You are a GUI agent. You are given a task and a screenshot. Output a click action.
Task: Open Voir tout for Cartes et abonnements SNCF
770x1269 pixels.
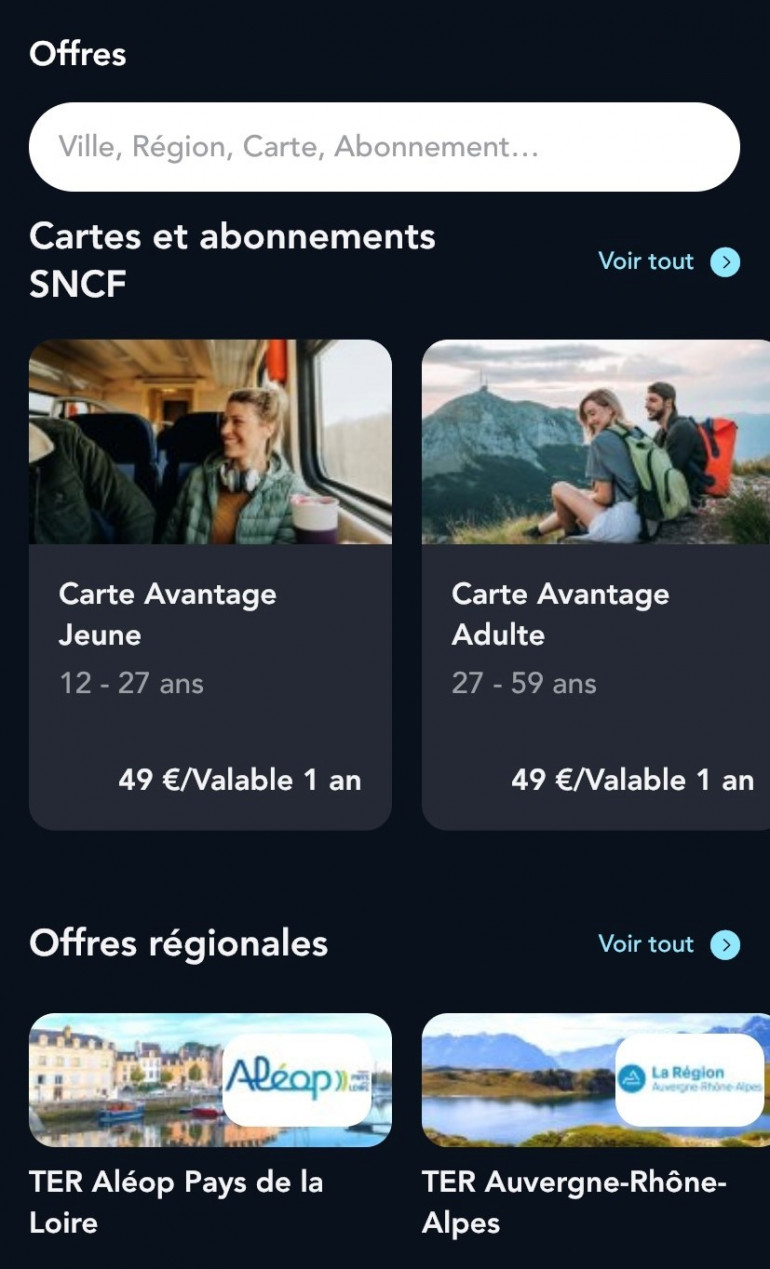coord(645,261)
